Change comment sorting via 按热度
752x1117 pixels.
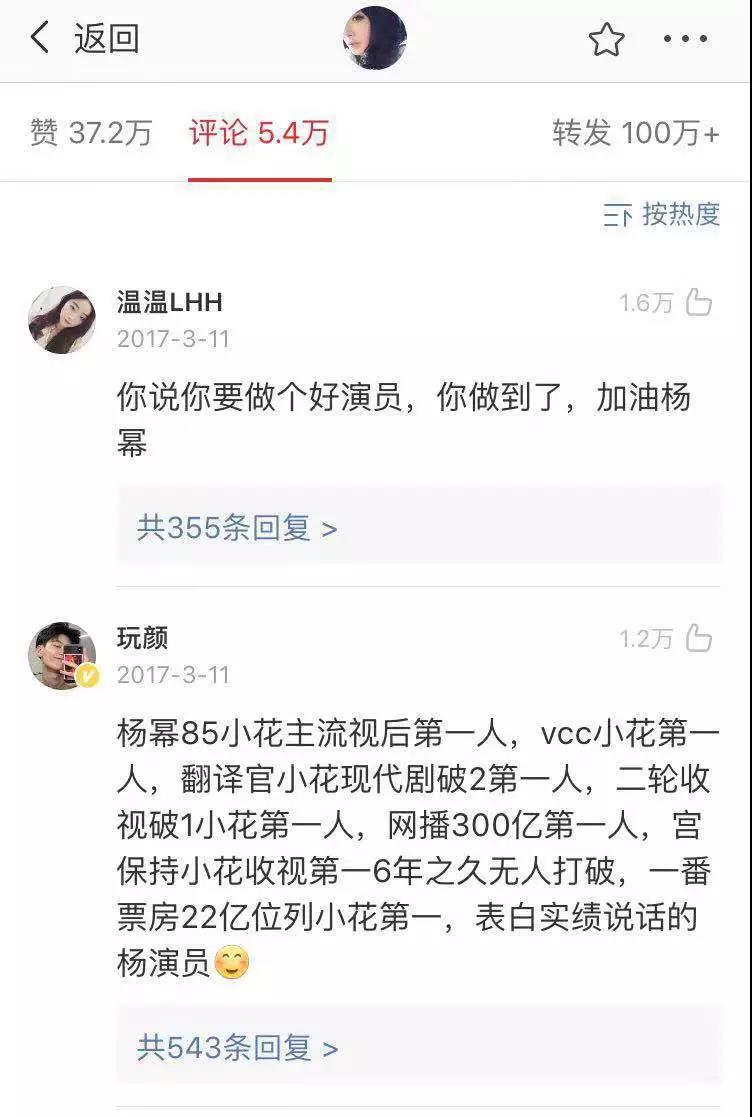(x=662, y=214)
